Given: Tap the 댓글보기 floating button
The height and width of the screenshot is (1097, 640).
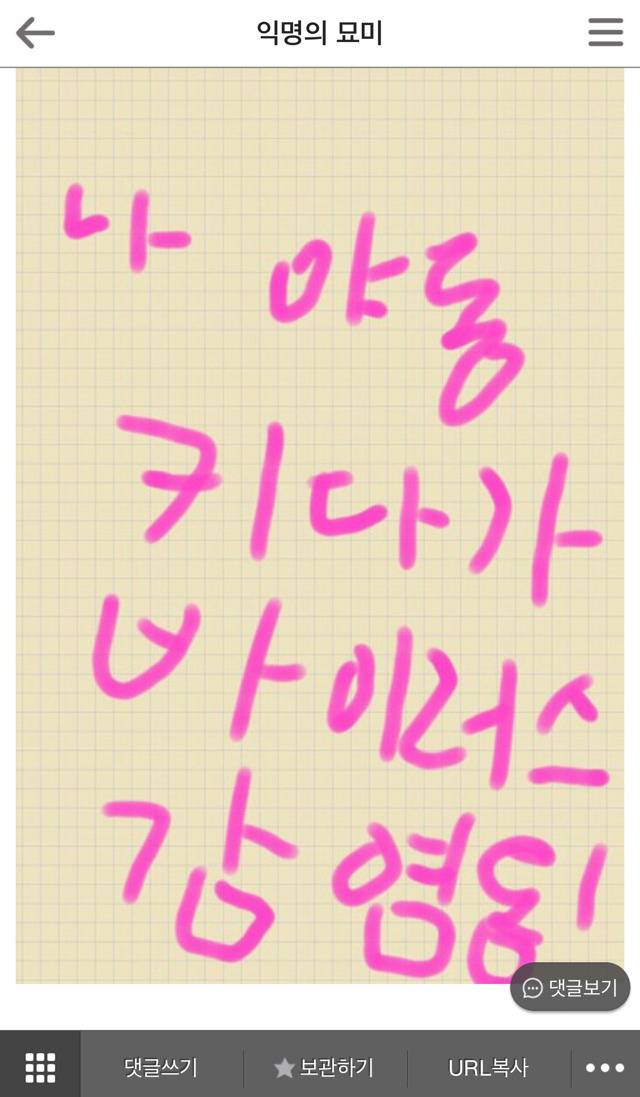Looking at the screenshot, I should 571,988.
